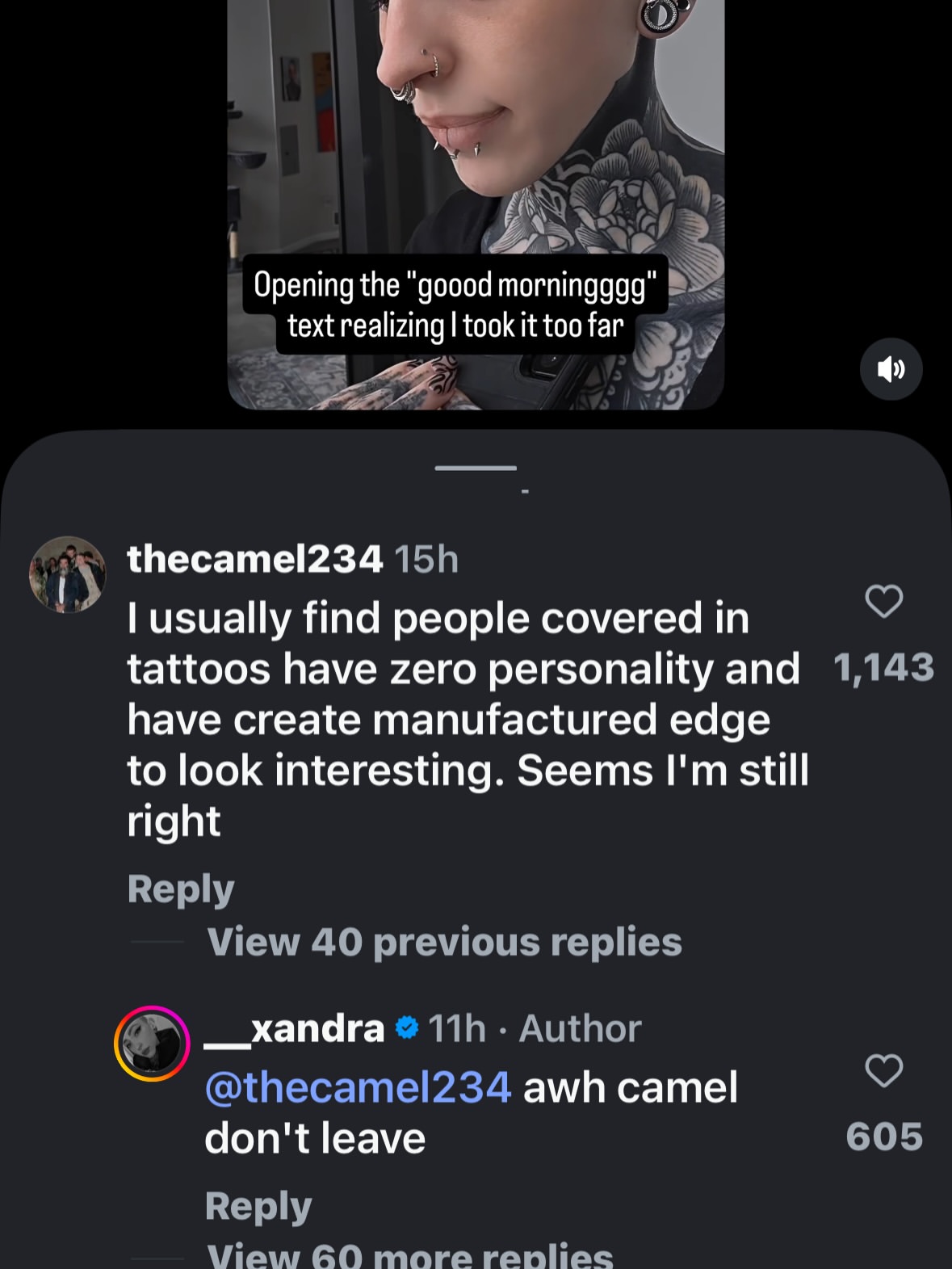Viewport: 952px width, 1269px height.
Task: View 40 previous replies
Action: [444, 942]
